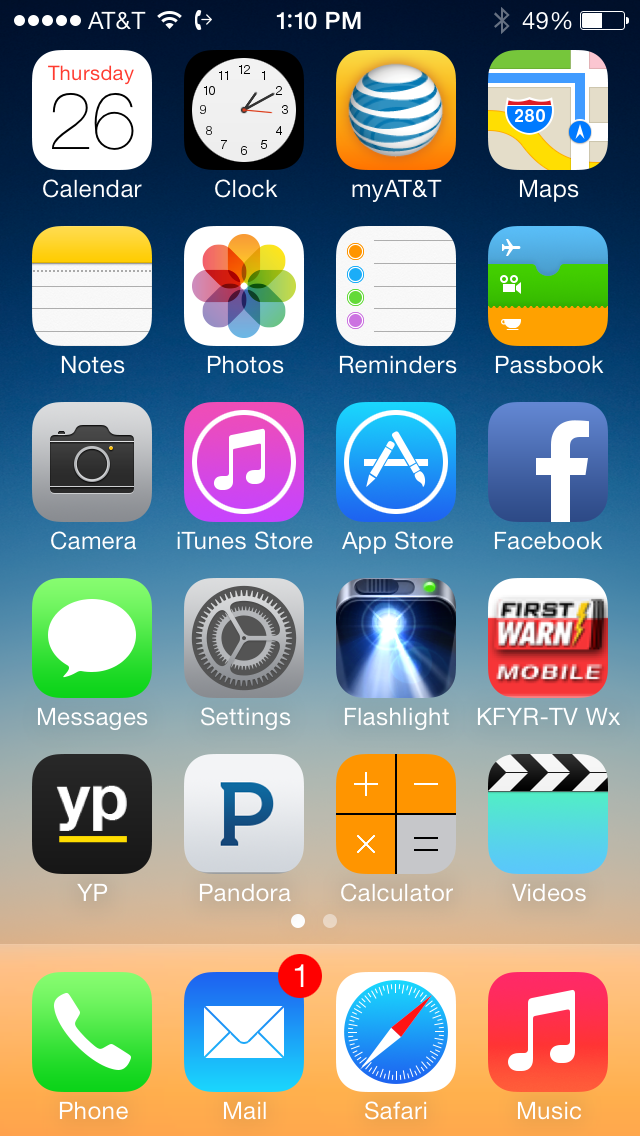Launch iTunes Store
The image size is (640, 1136).
[244, 462]
